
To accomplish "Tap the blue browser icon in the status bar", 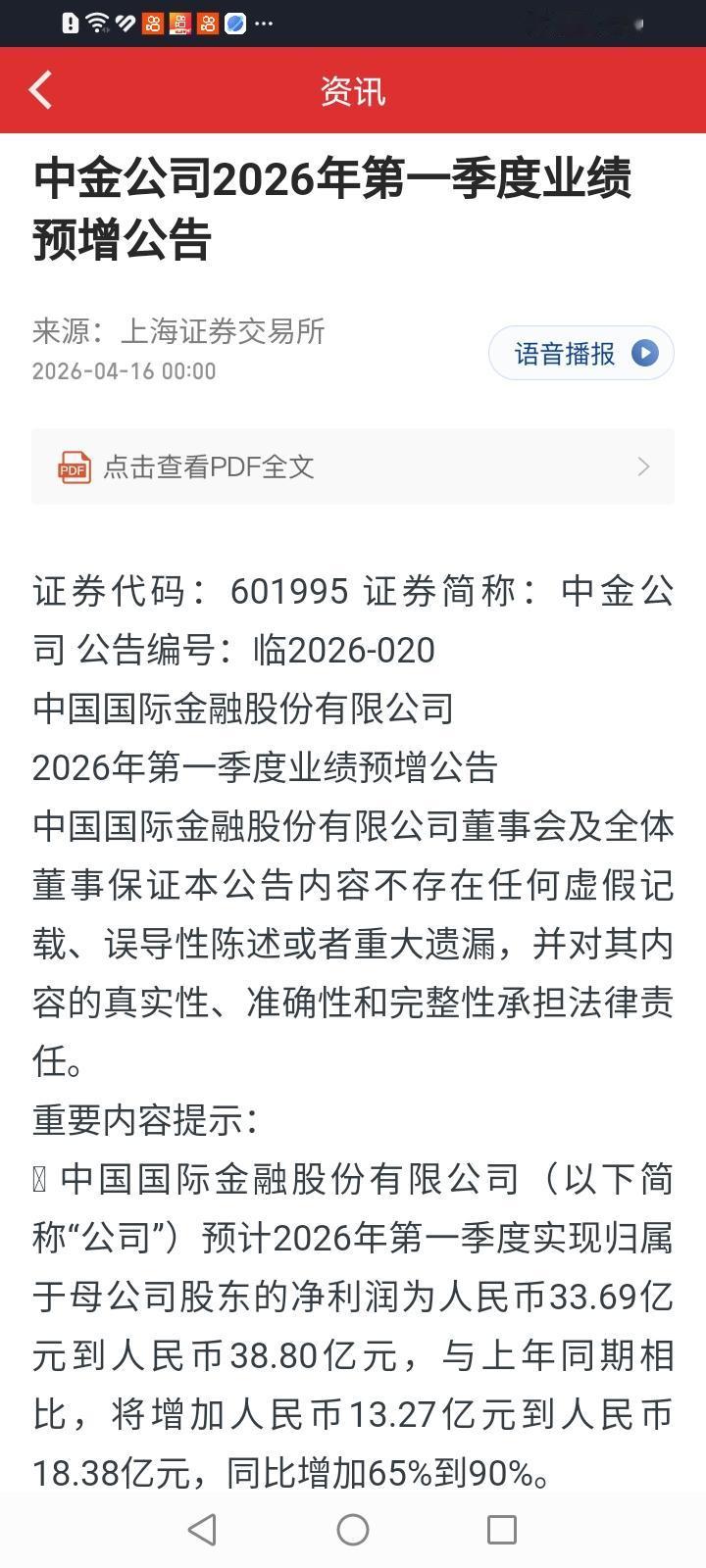I will click(235, 23).
